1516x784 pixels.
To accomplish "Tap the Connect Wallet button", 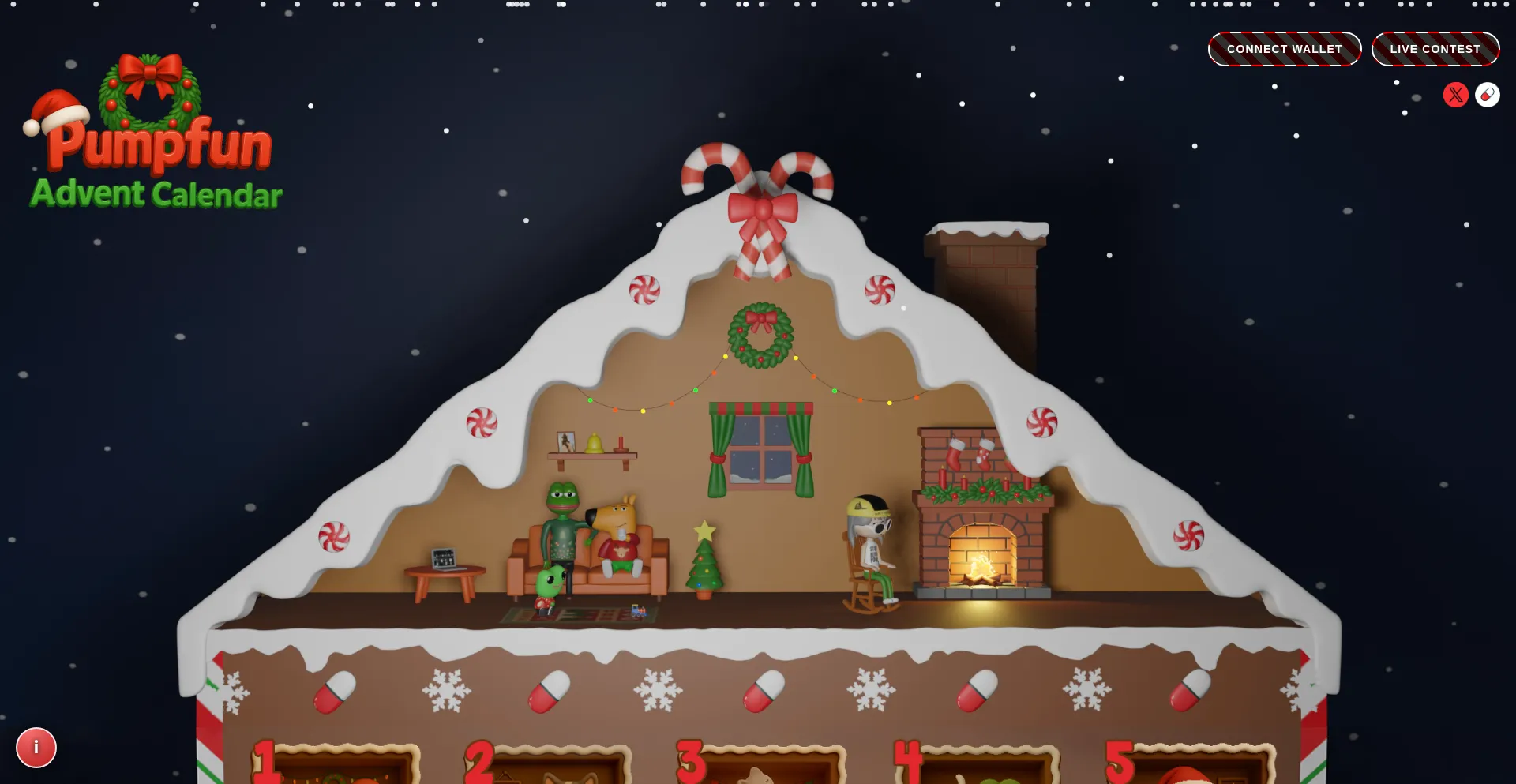I will [1284, 49].
